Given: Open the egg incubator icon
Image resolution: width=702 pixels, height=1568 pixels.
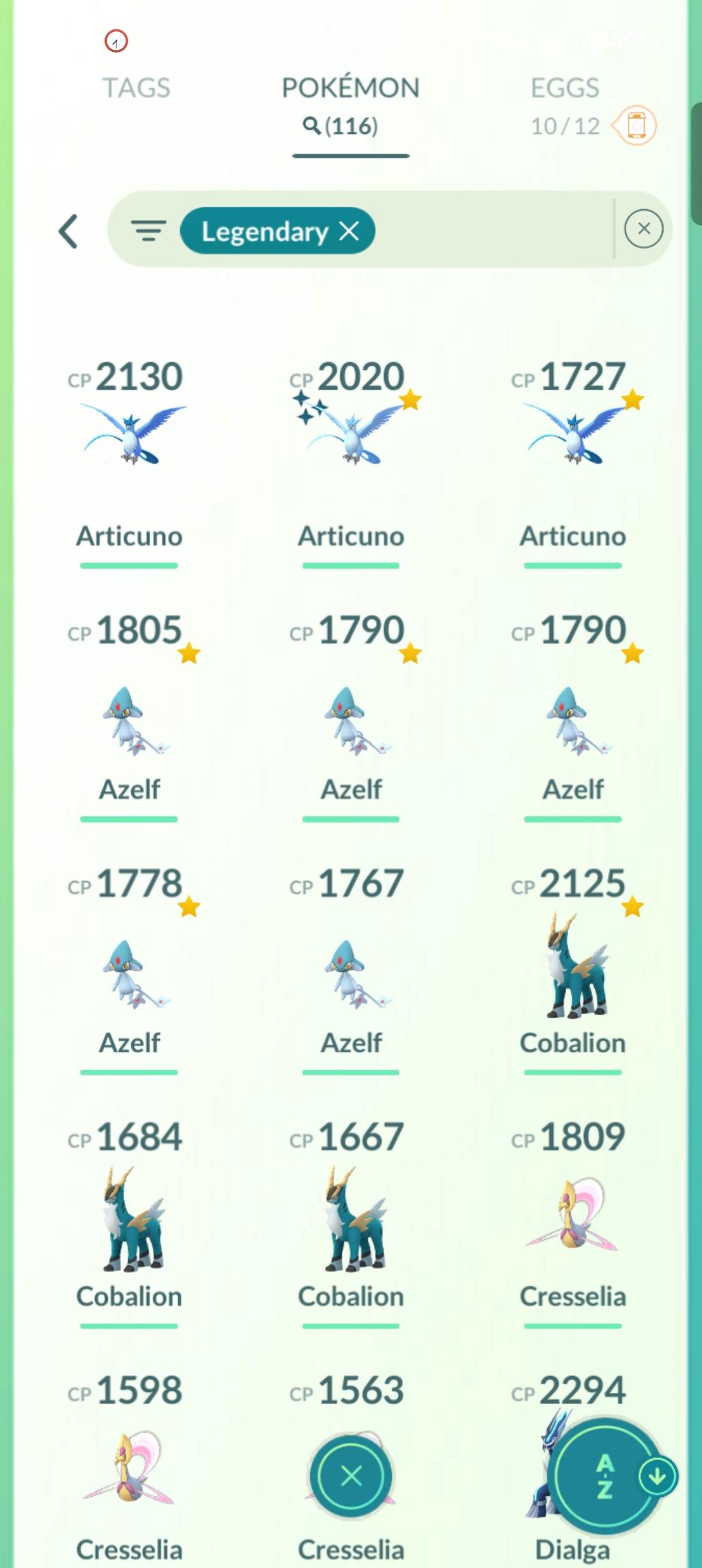Looking at the screenshot, I should [636, 126].
